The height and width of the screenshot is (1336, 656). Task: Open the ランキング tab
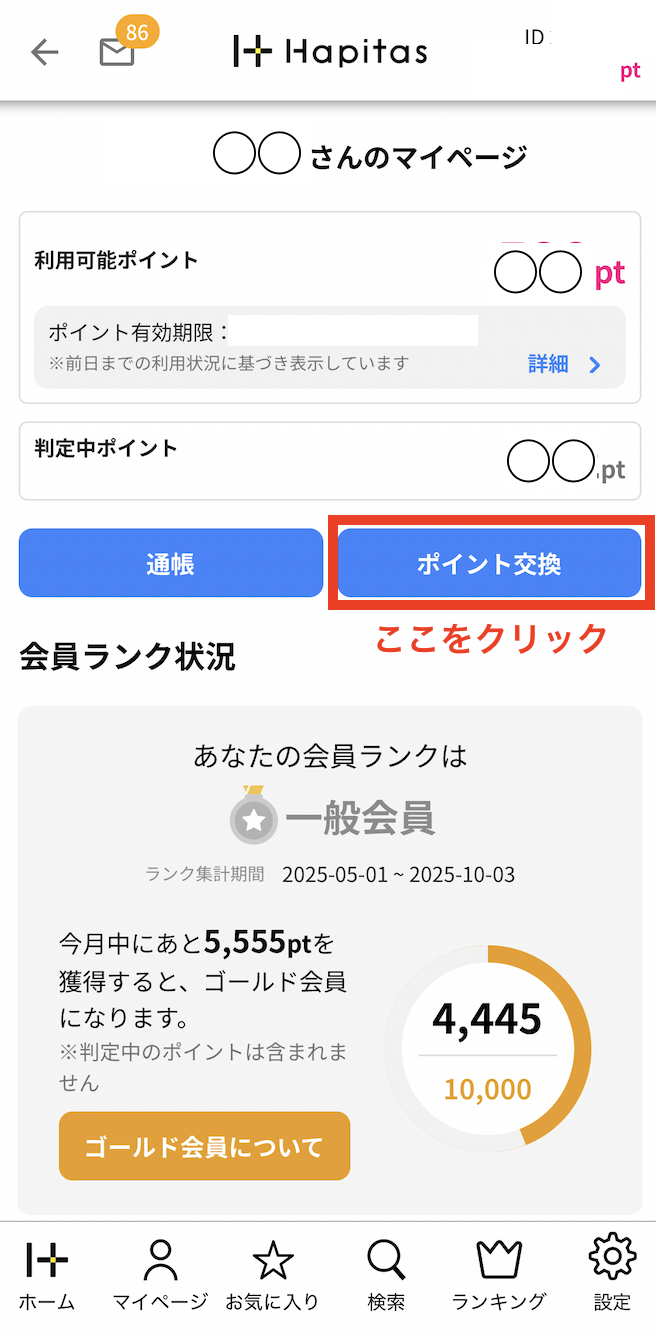coord(499,1274)
